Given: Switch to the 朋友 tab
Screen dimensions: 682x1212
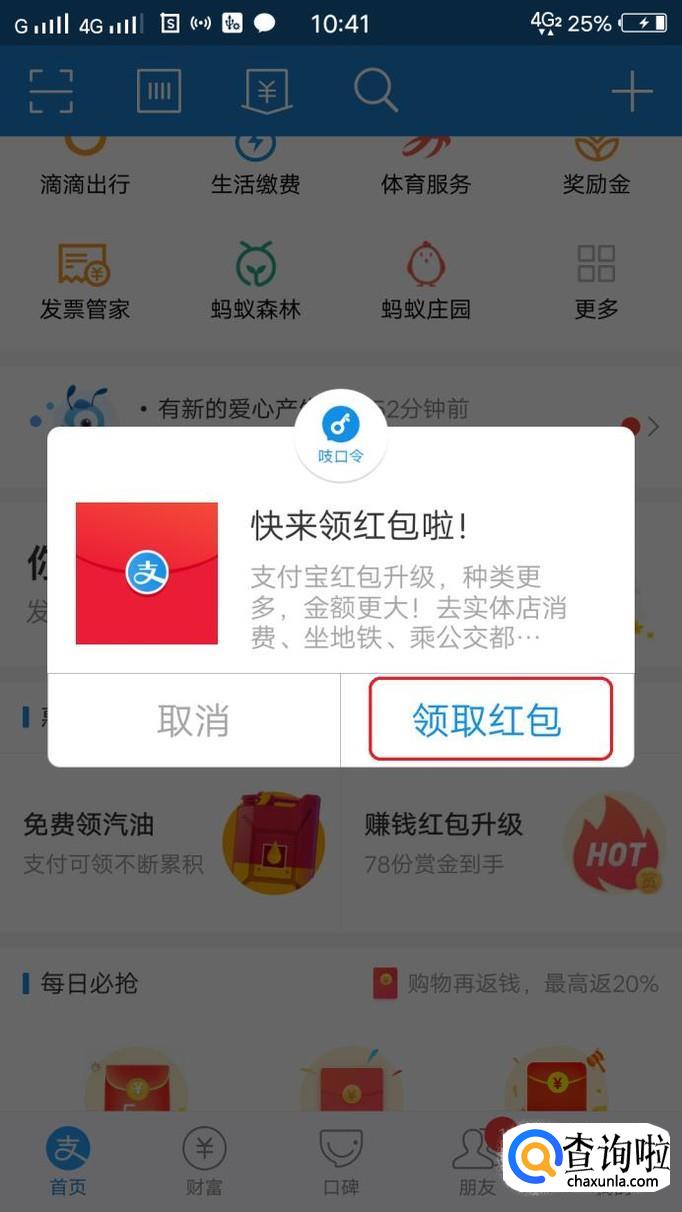Looking at the screenshot, I should 476,1161.
